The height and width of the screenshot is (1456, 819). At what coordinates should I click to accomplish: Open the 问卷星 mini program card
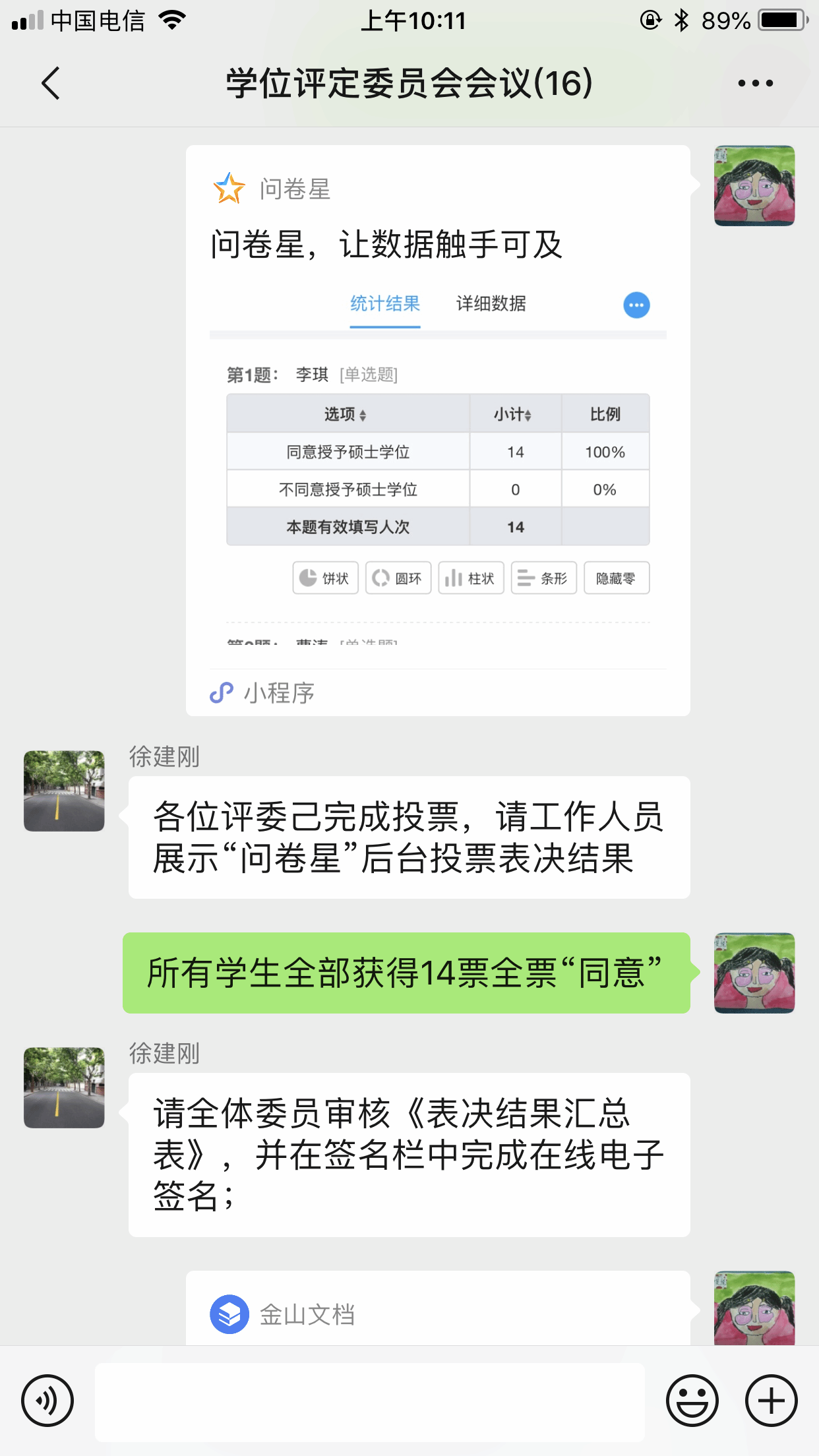tap(438, 430)
